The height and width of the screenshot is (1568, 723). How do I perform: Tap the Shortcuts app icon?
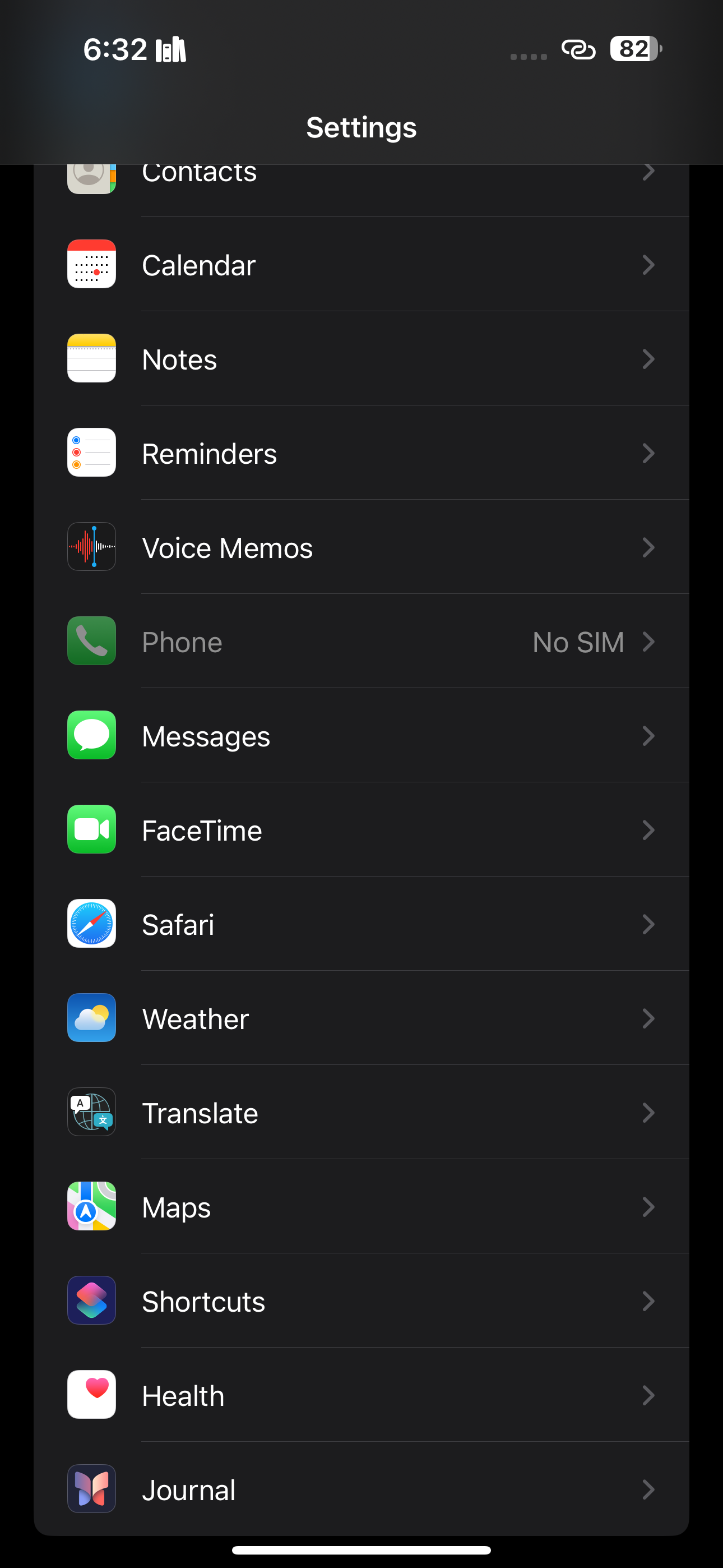91,1301
